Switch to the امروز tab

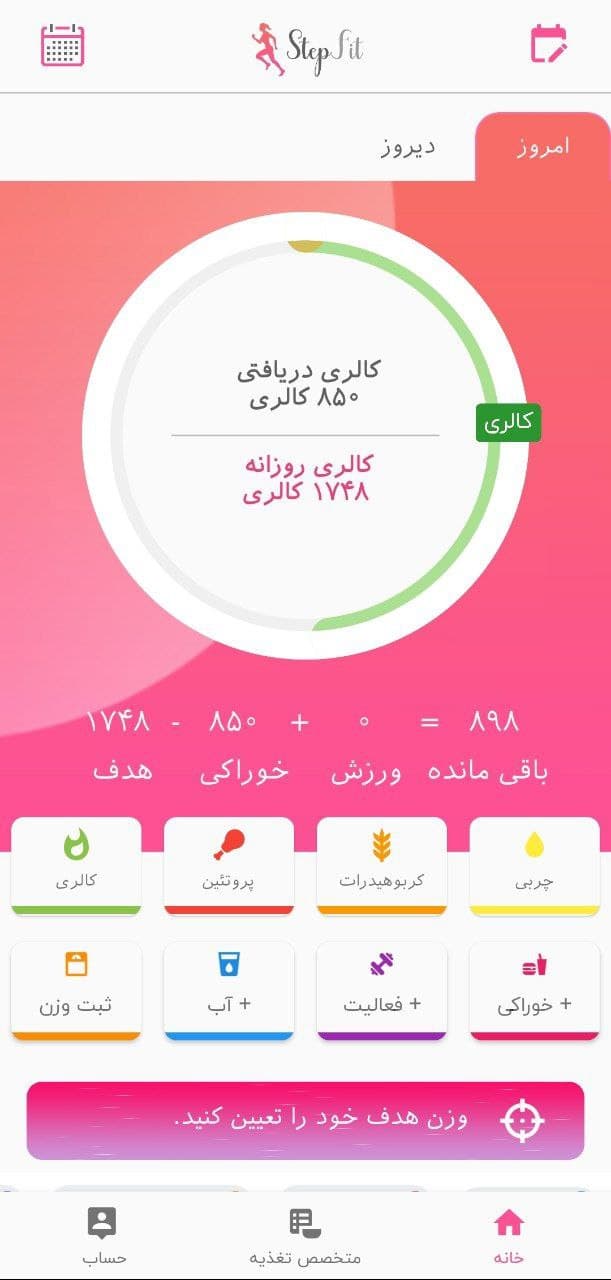coord(543,147)
